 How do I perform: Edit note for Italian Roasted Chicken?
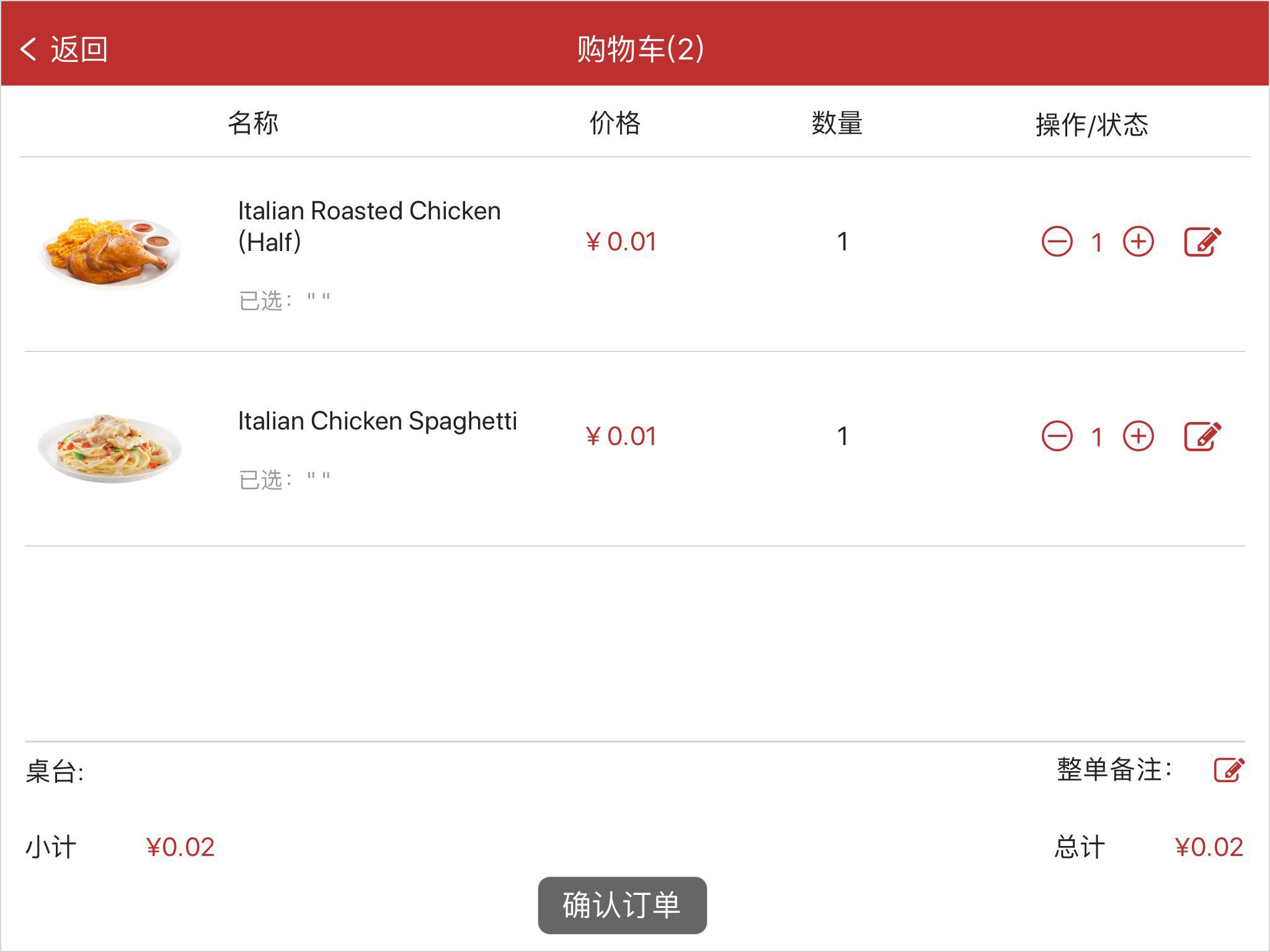(x=1202, y=242)
